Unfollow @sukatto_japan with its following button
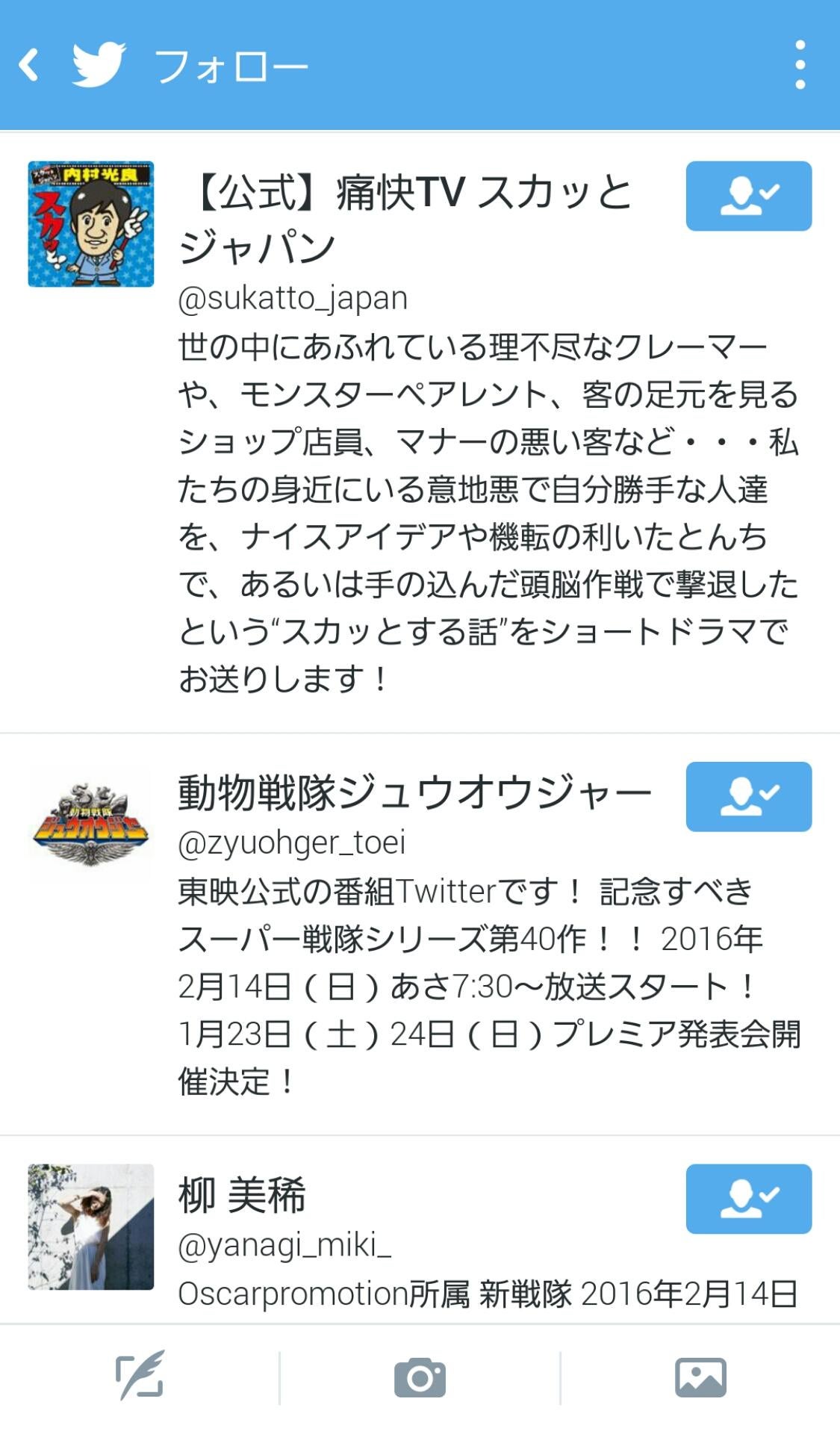The width and height of the screenshot is (840, 1434). pyautogui.click(x=748, y=196)
